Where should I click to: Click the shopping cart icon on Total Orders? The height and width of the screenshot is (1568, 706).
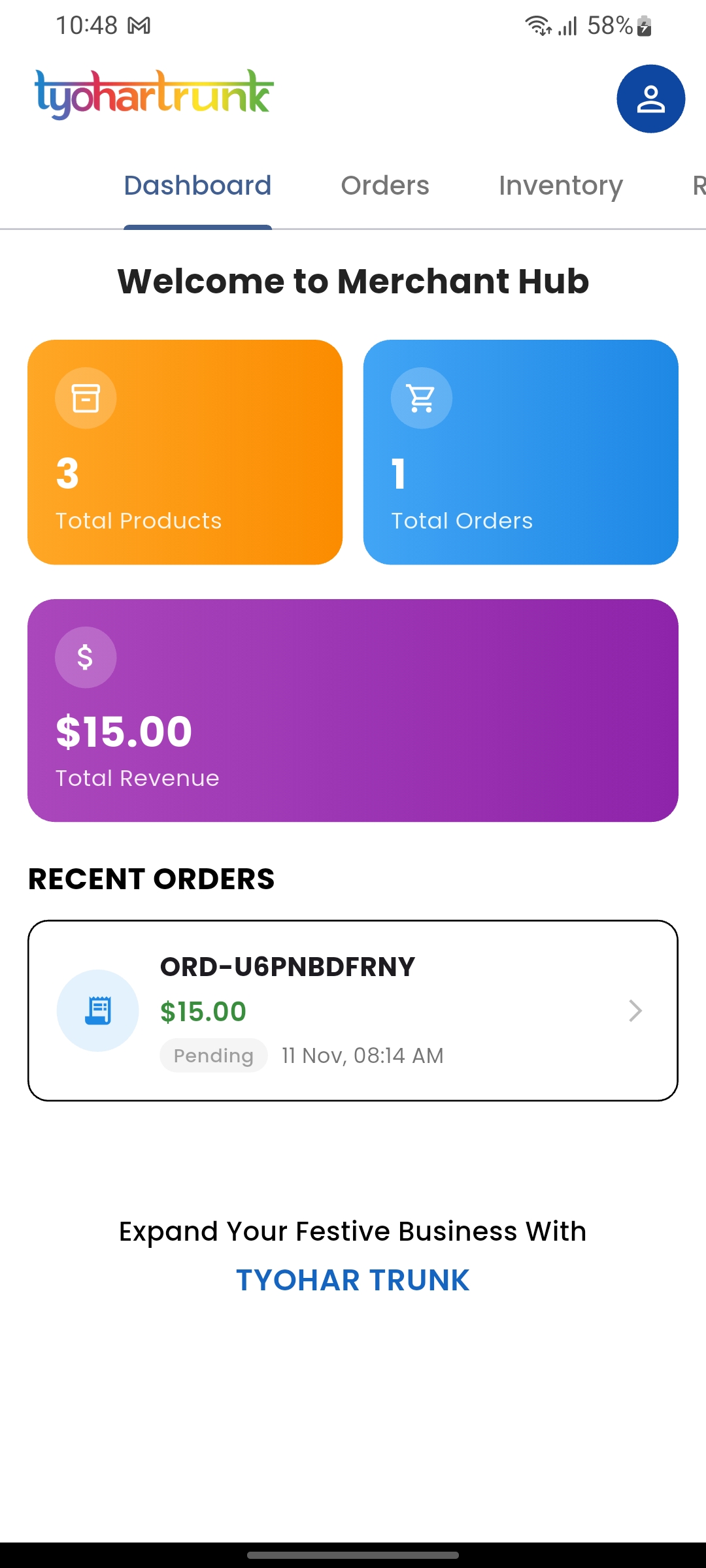421,397
